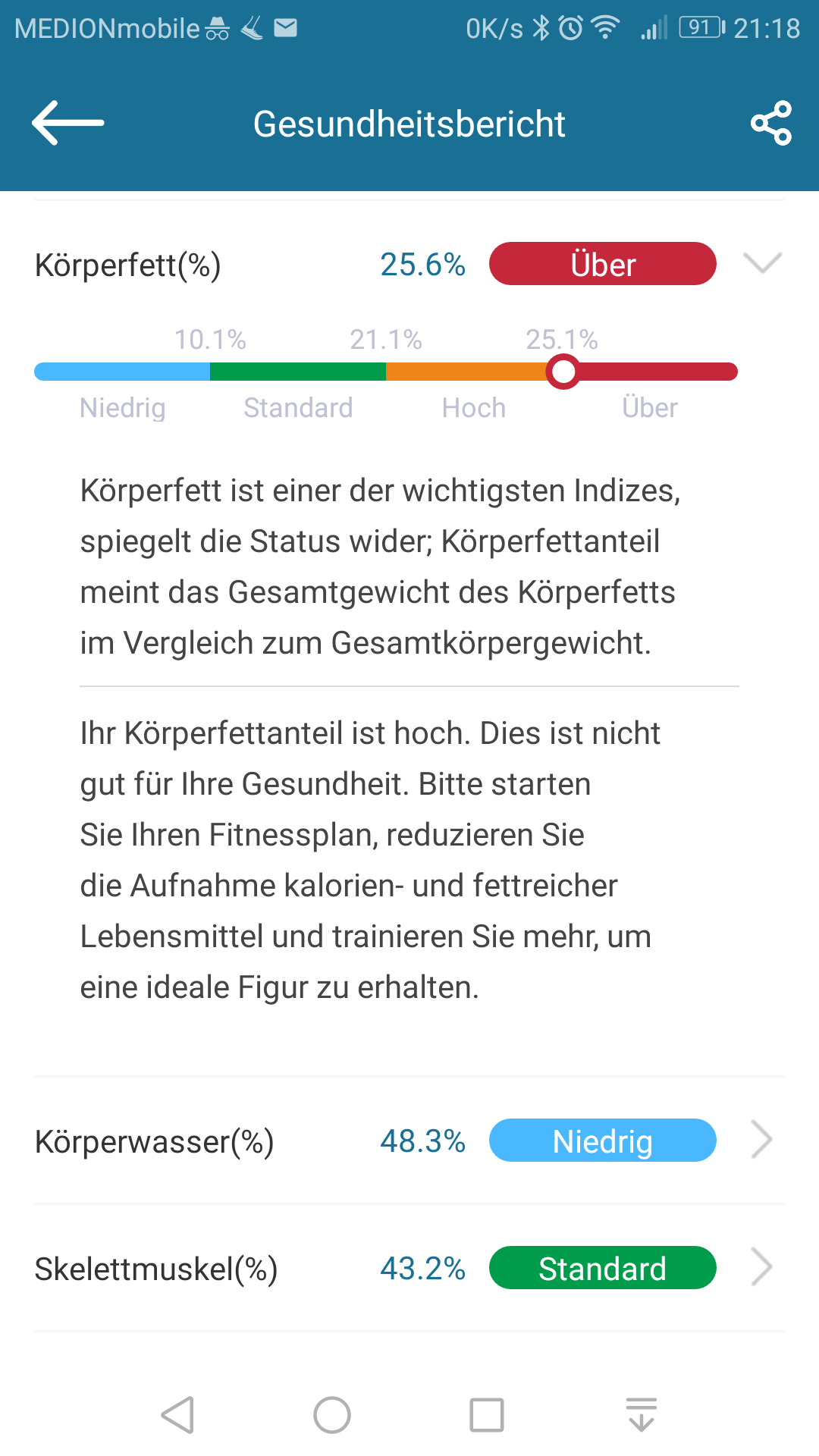Collapse the Körperfett(%) details
Image resolution: width=819 pixels, height=1456 pixels.
762,263
